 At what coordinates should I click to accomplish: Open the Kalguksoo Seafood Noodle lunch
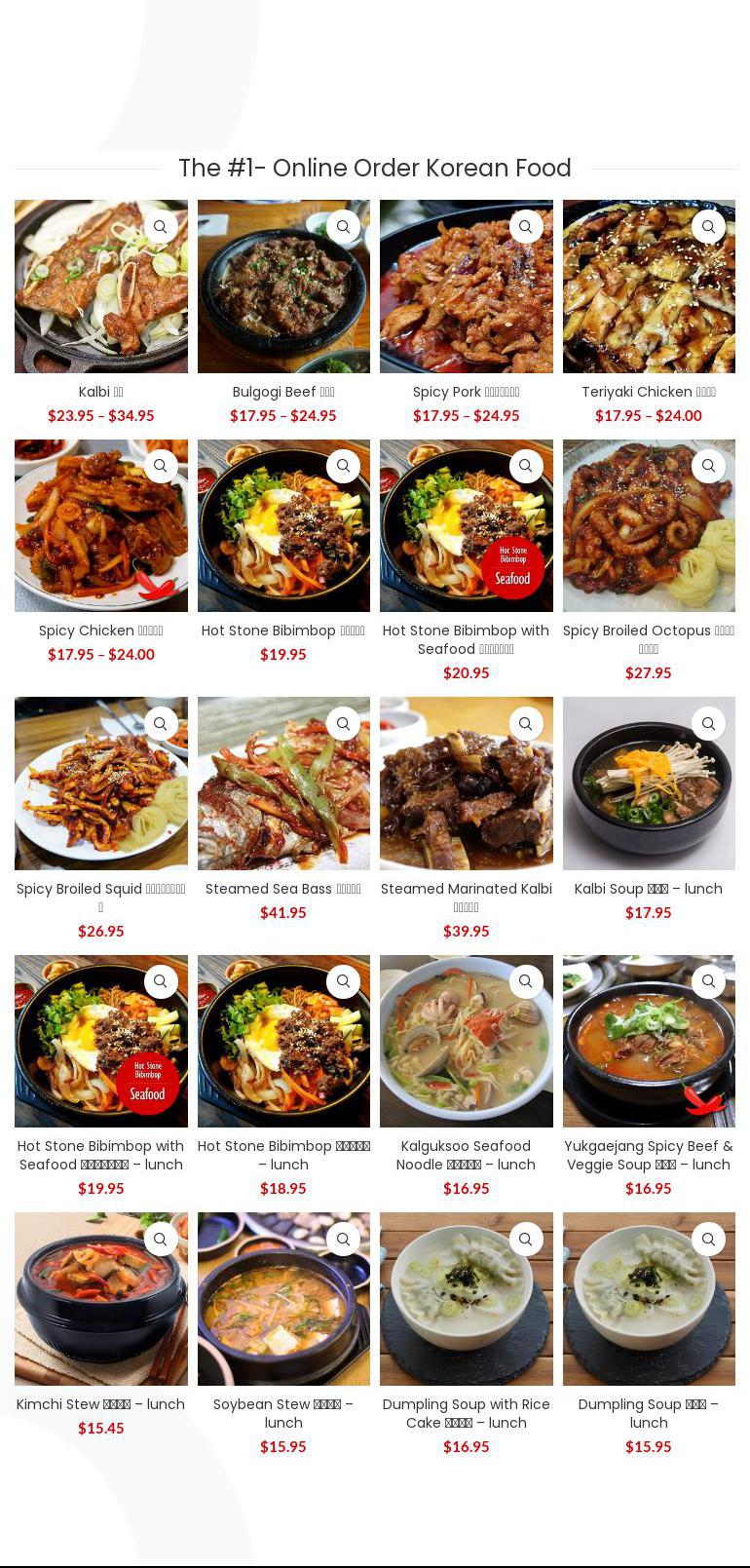pos(466,1042)
